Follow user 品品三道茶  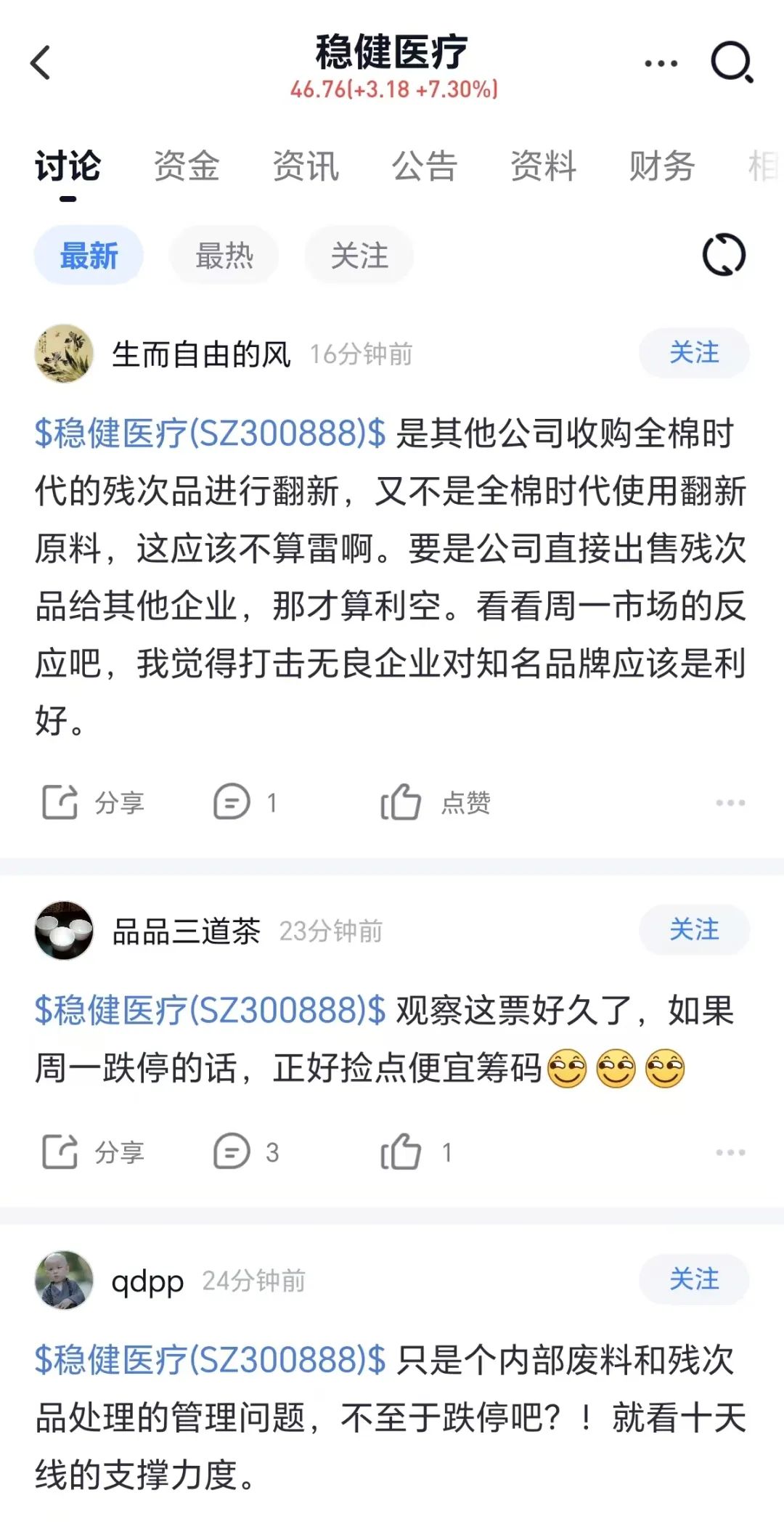pyautogui.click(x=693, y=929)
